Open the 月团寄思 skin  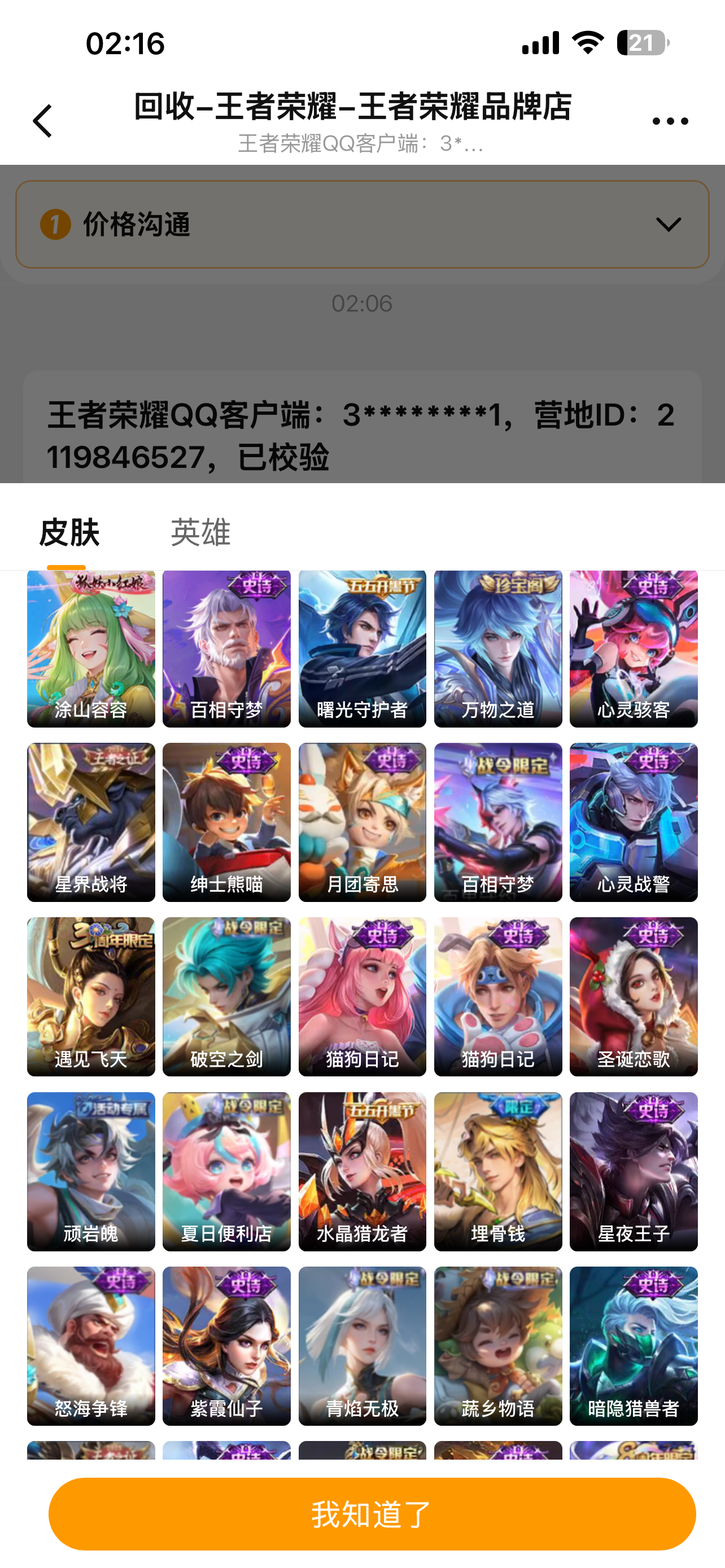(x=362, y=822)
